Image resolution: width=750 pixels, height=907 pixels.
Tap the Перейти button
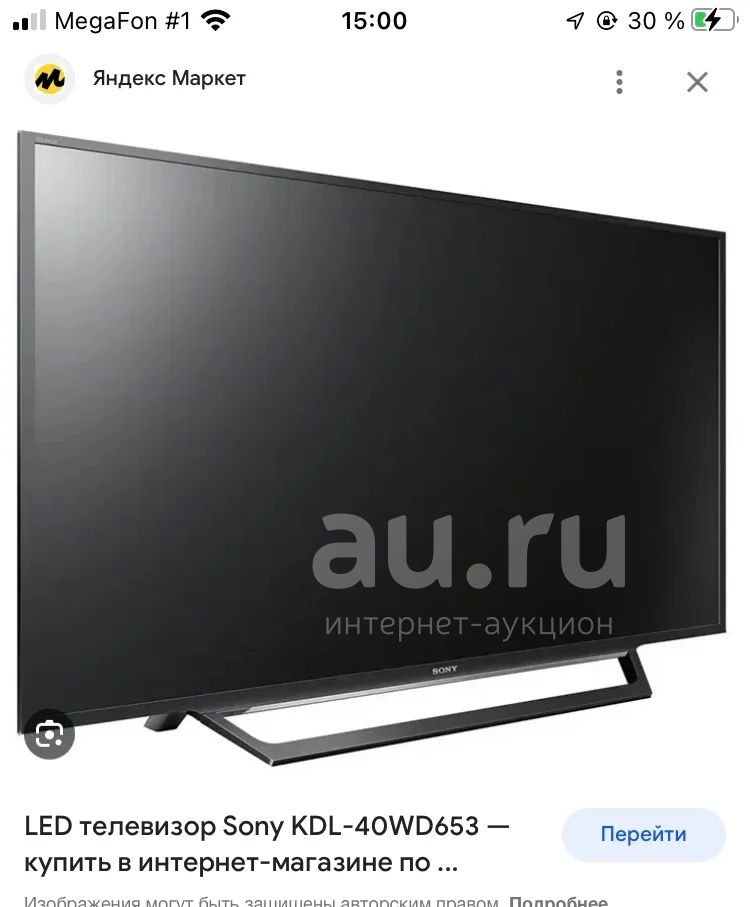643,834
